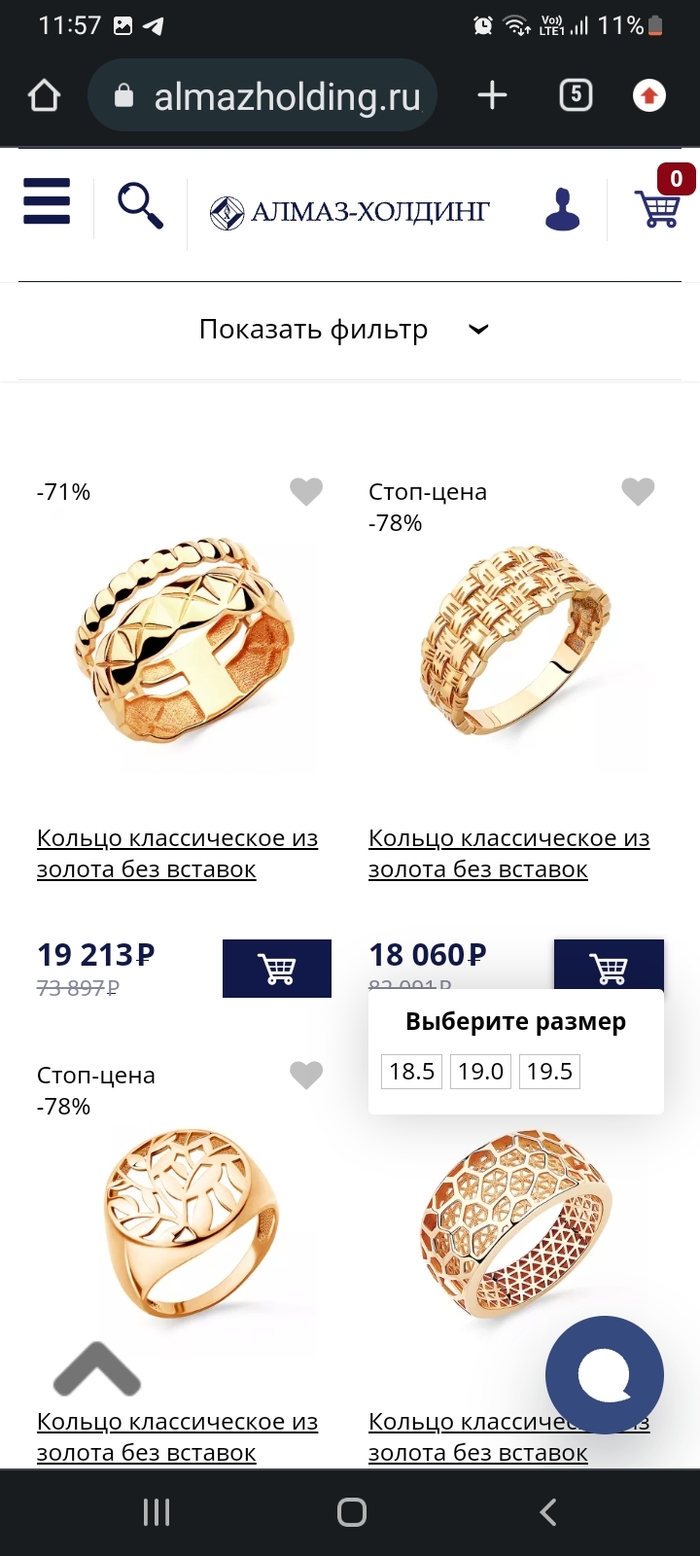
Task: Open the user account profile
Action: tap(563, 209)
